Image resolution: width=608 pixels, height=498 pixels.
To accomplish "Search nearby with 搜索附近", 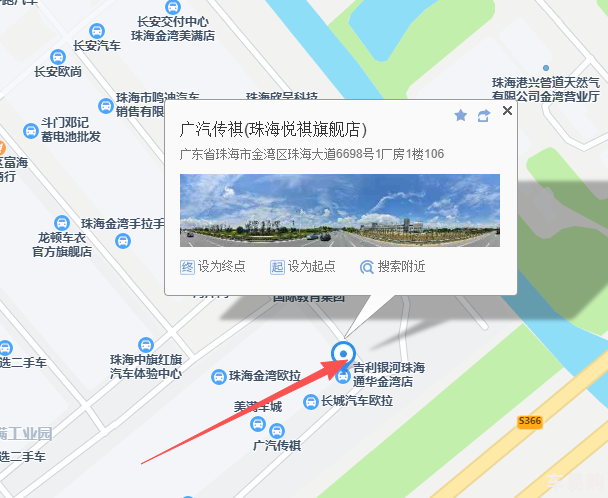I will coord(393,266).
